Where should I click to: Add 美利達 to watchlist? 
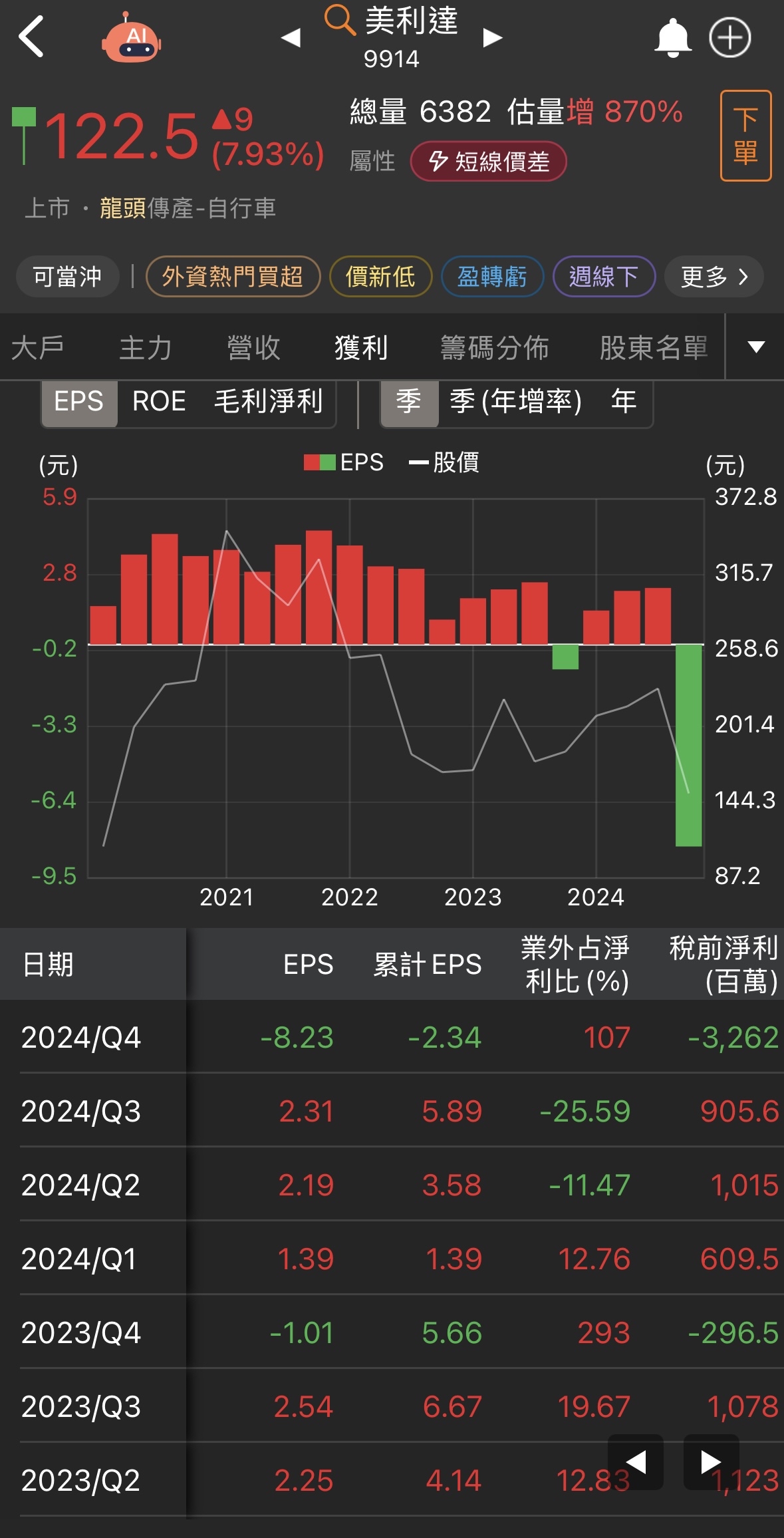coord(729,38)
